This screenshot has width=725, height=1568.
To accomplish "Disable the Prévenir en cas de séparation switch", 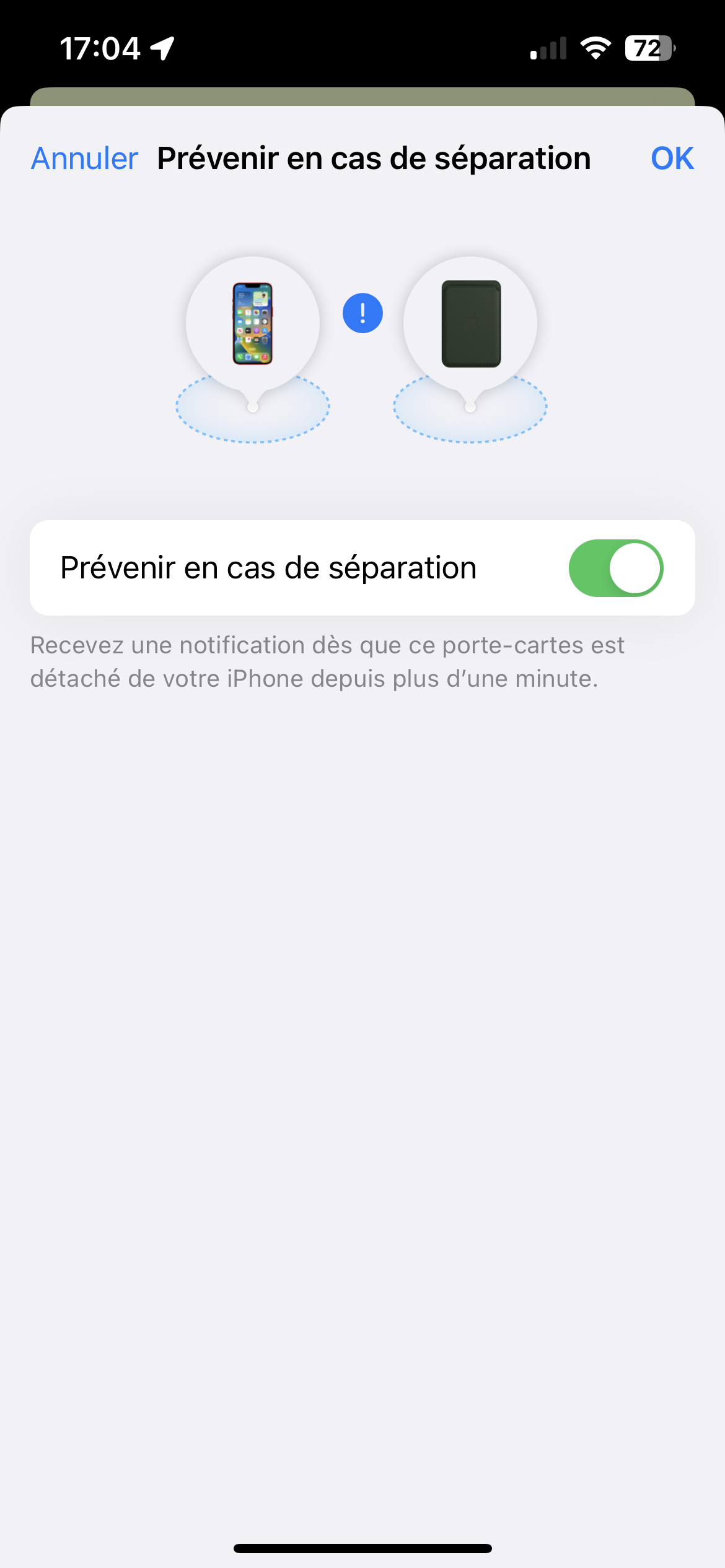I will [x=616, y=568].
